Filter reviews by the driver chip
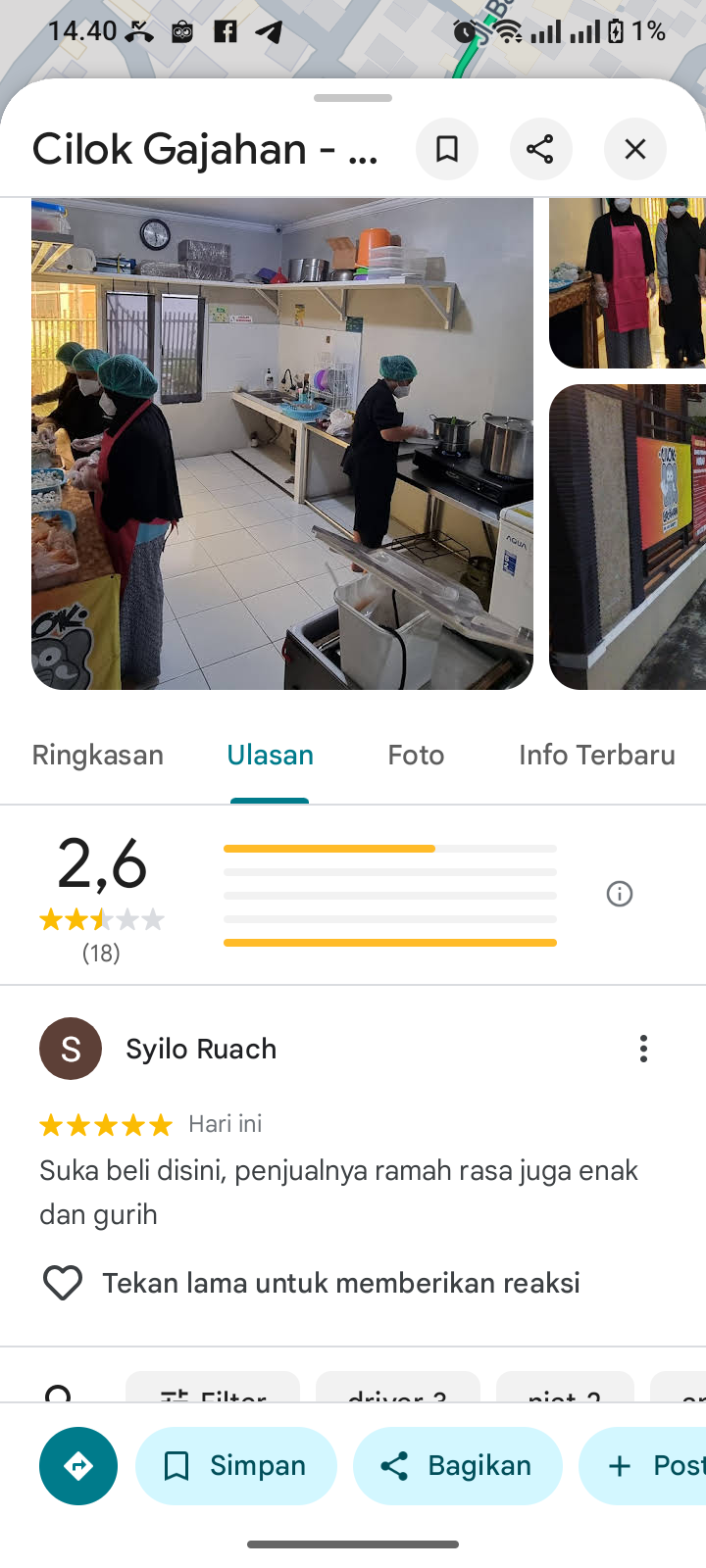 point(397,1390)
